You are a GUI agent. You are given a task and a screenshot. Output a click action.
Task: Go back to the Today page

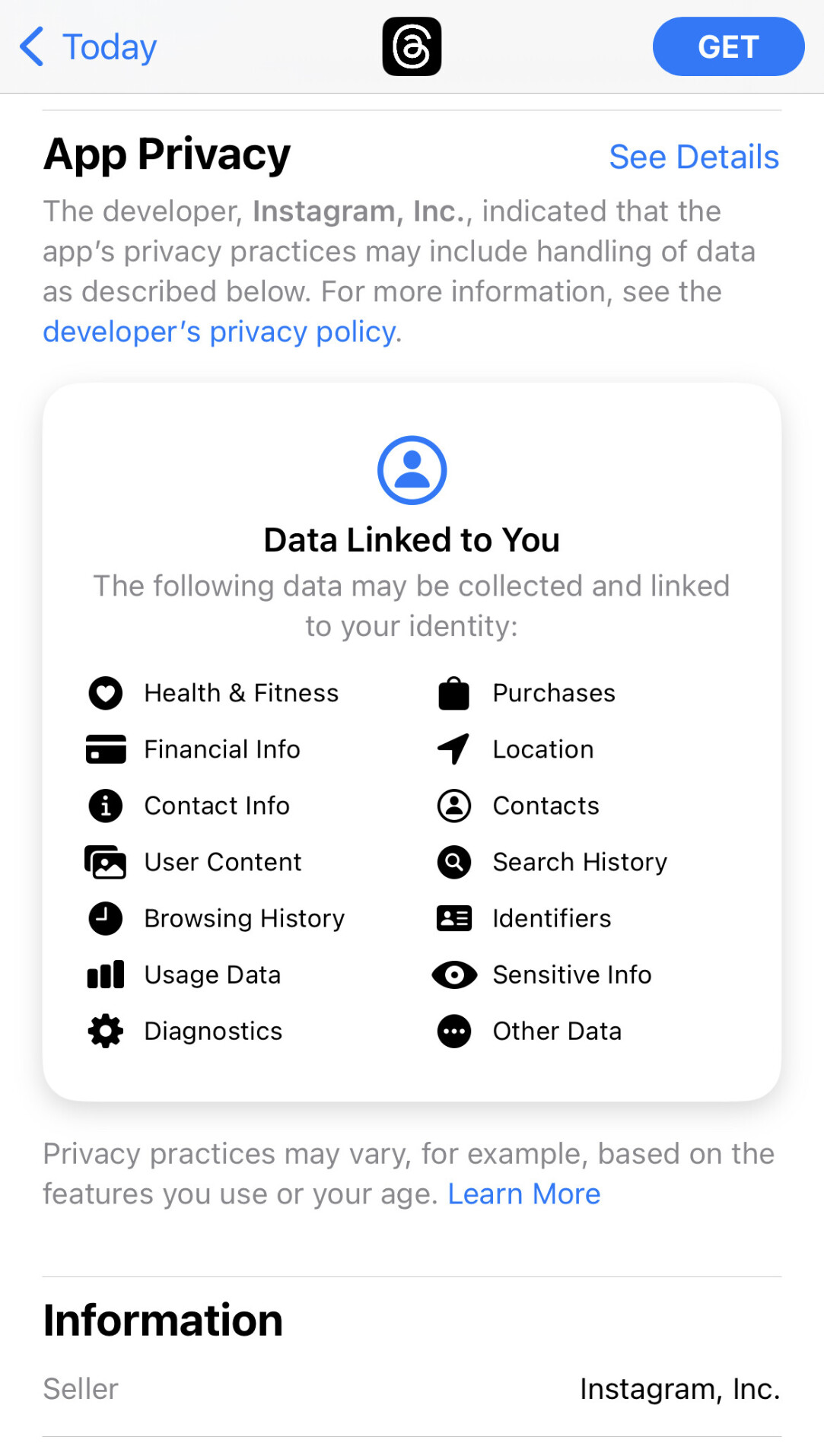tap(88, 47)
